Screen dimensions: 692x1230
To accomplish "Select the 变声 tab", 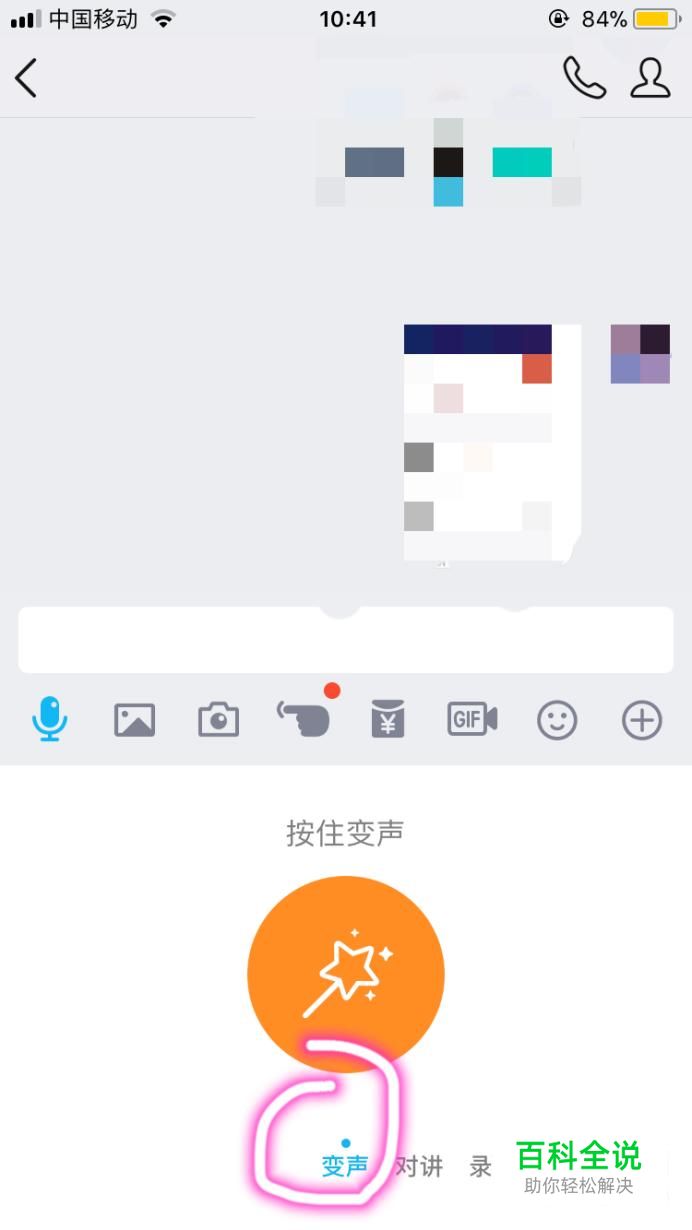I will tap(345, 1166).
